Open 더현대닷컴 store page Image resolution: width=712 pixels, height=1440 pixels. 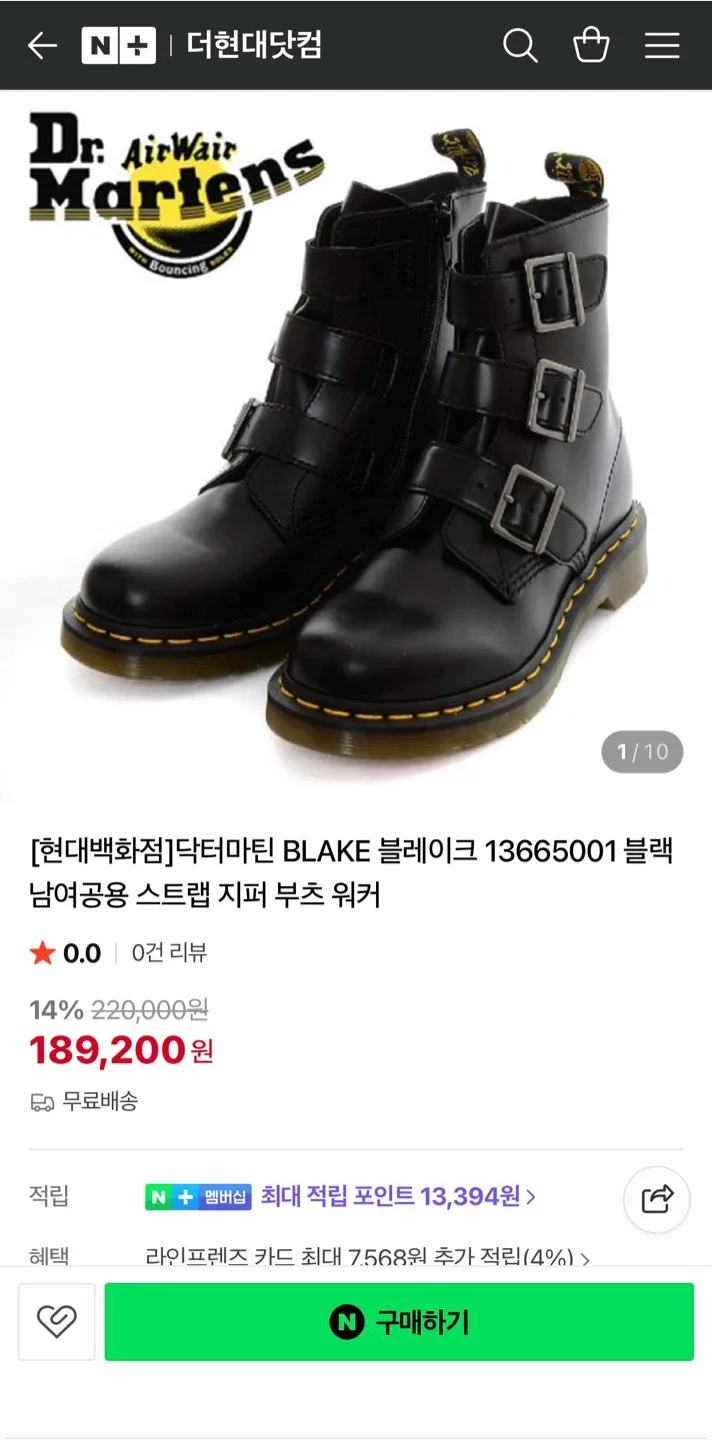[x=254, y=45]
